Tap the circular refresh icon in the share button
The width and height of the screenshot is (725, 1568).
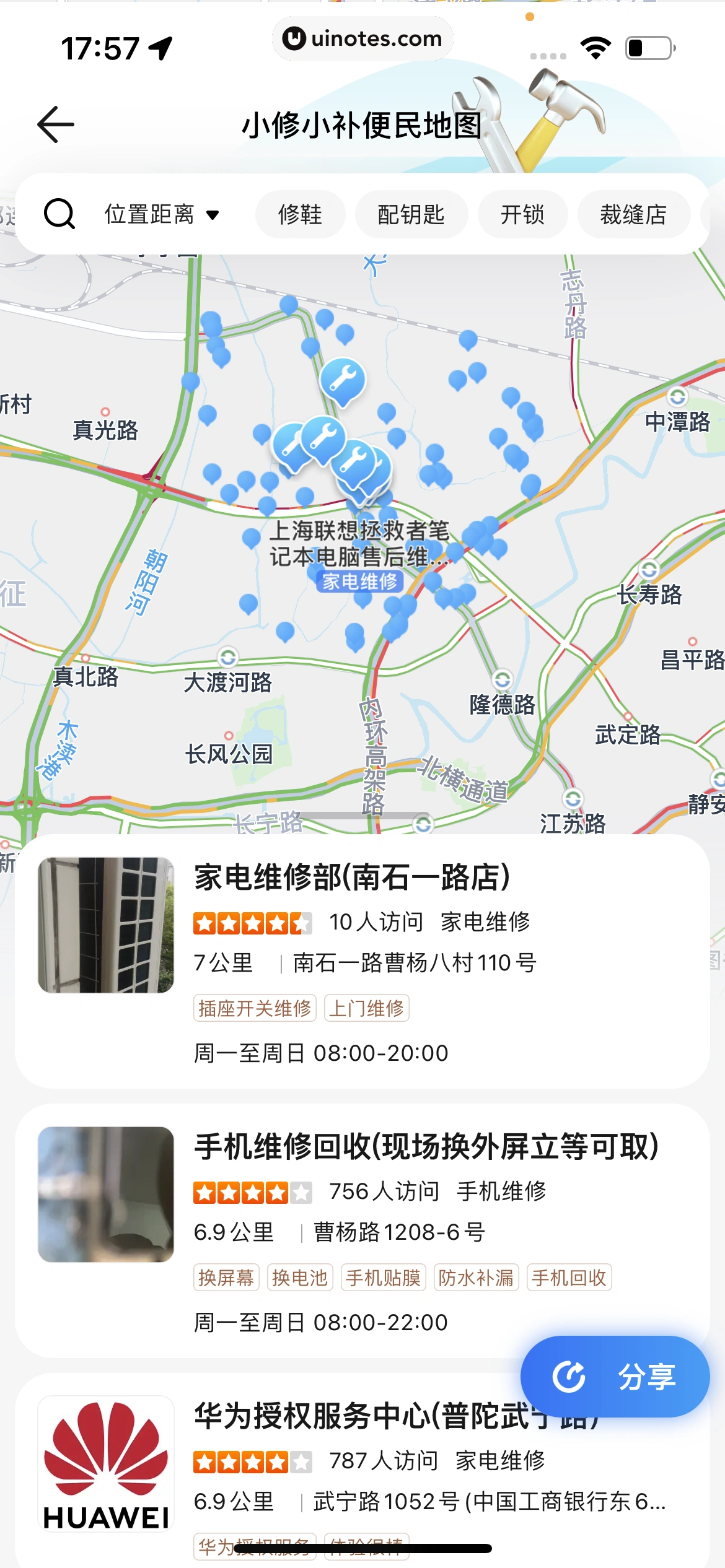[569, 1375]
